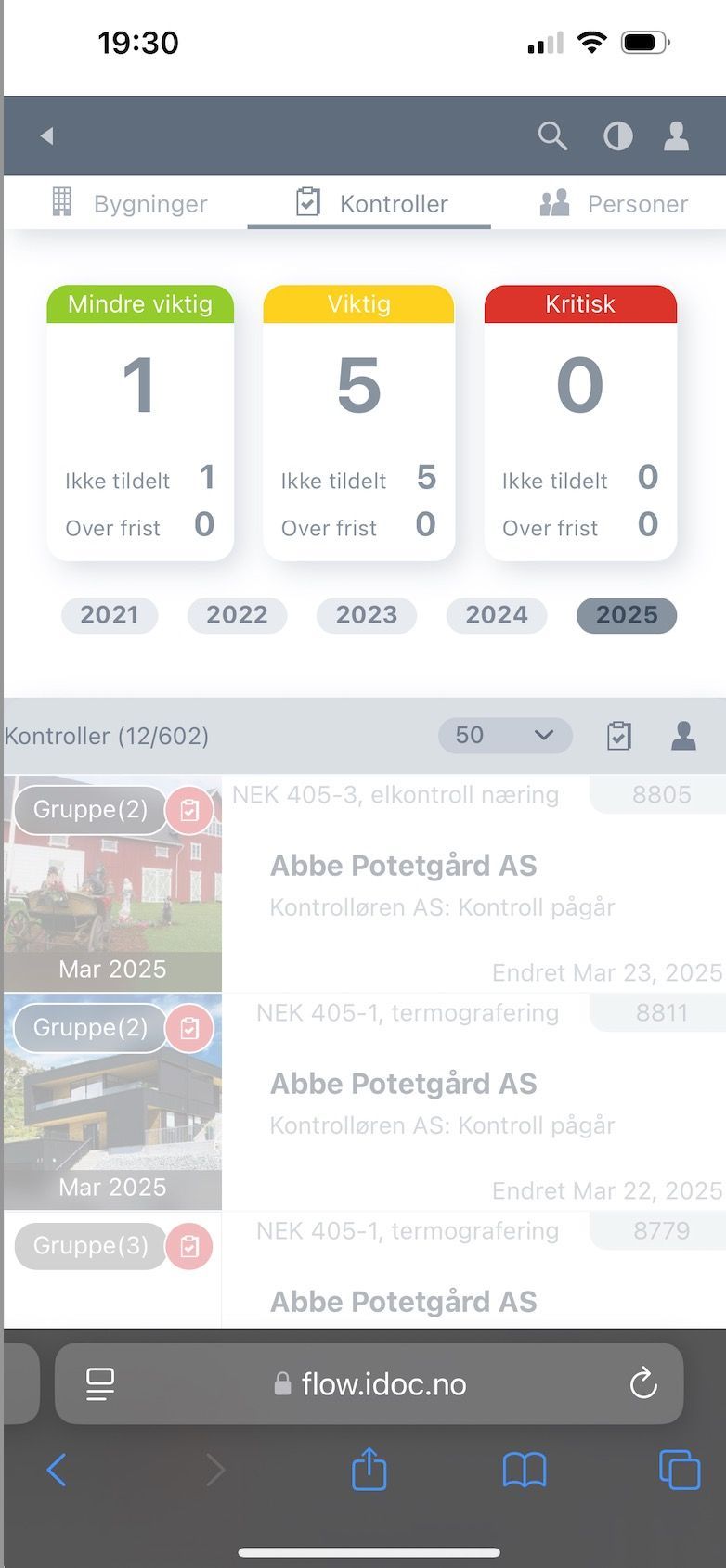Open the Mindre viktig card
Image resolution: width=726 pixels, height=1568 pixels.
coord(140,423)
